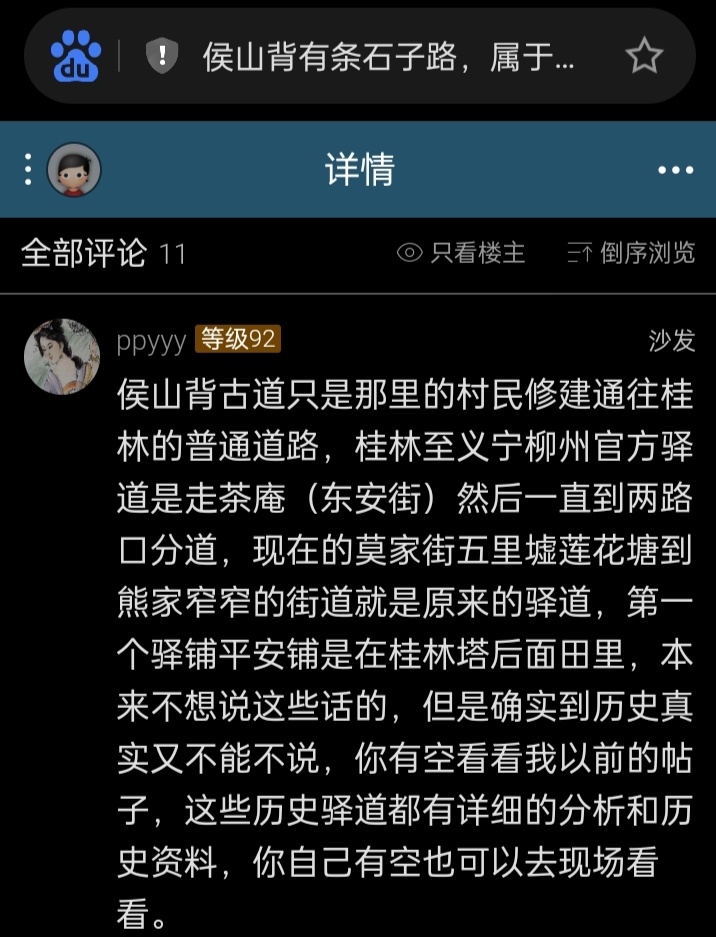Switch to 倒序浏览 reverse order
Image resolution: width=716 pixels, height=937 pixels.
630,253
